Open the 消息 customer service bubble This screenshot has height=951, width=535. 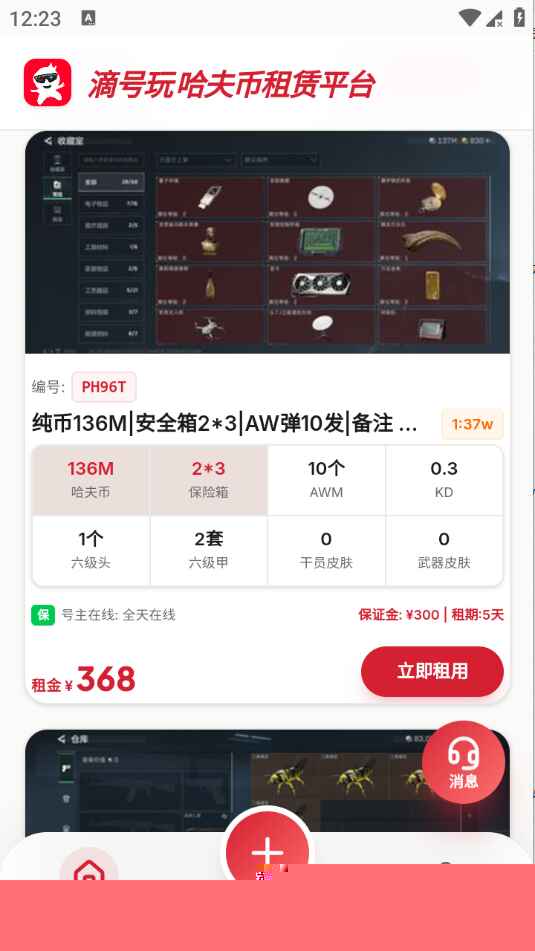[x=463, y=762]
